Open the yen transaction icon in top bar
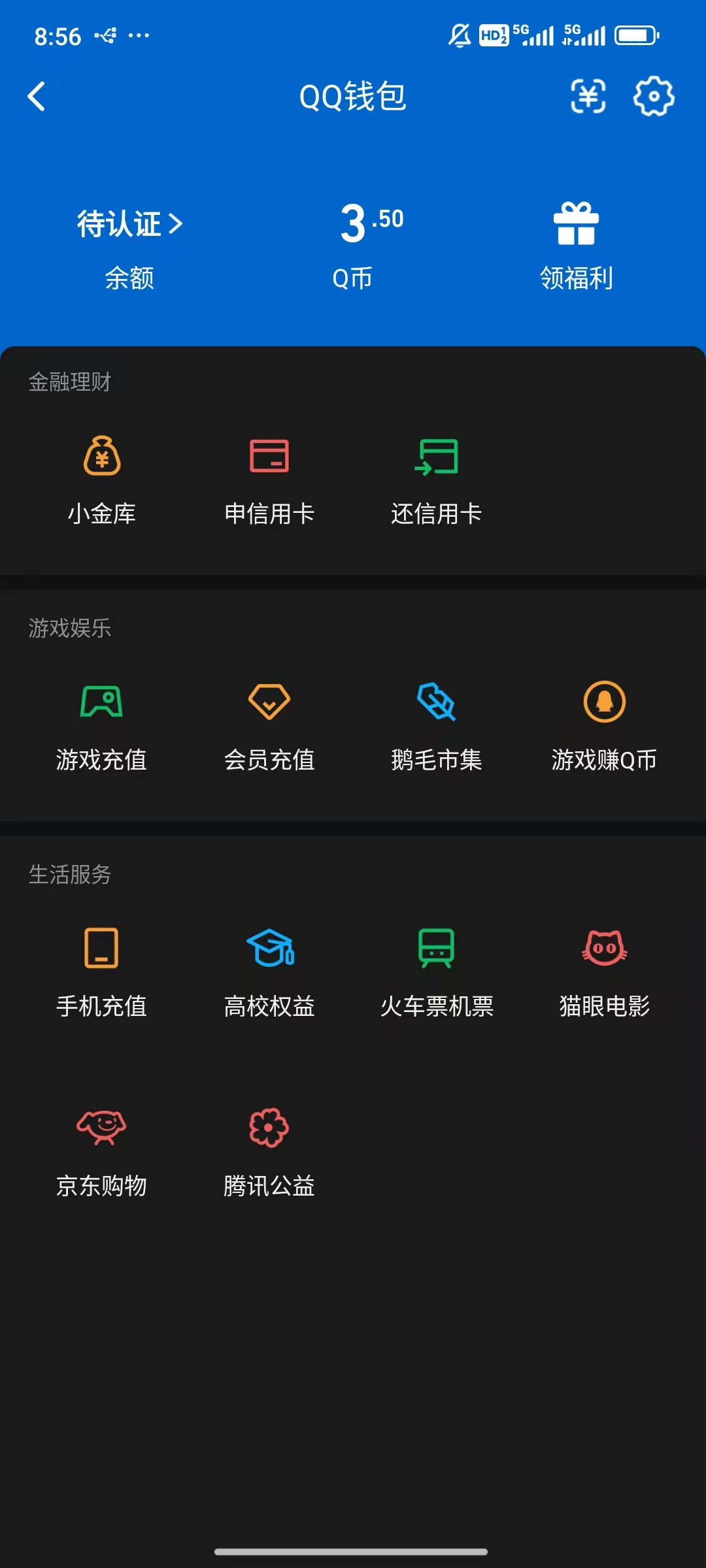Screen dimensions: 706x1568 588,97
